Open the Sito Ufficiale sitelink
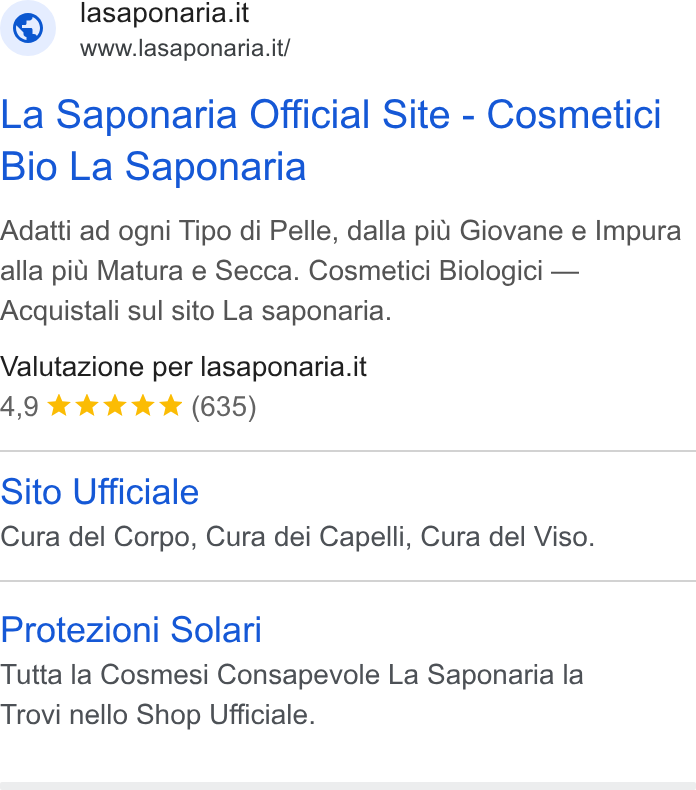 (100, 492)
